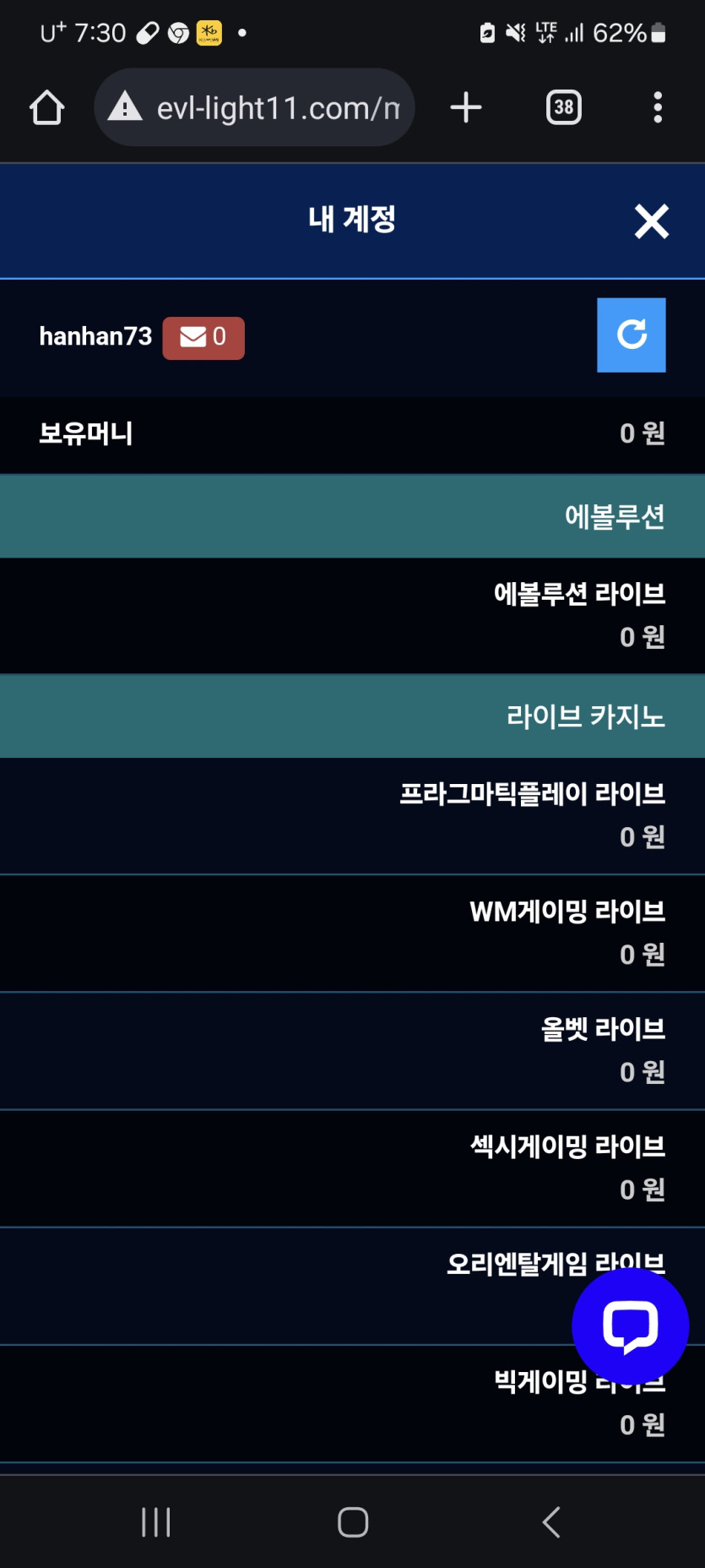Open recent apps from the navigation bar
Viewport: 705px width, 1568px height.
click(x=156, y=1522)
